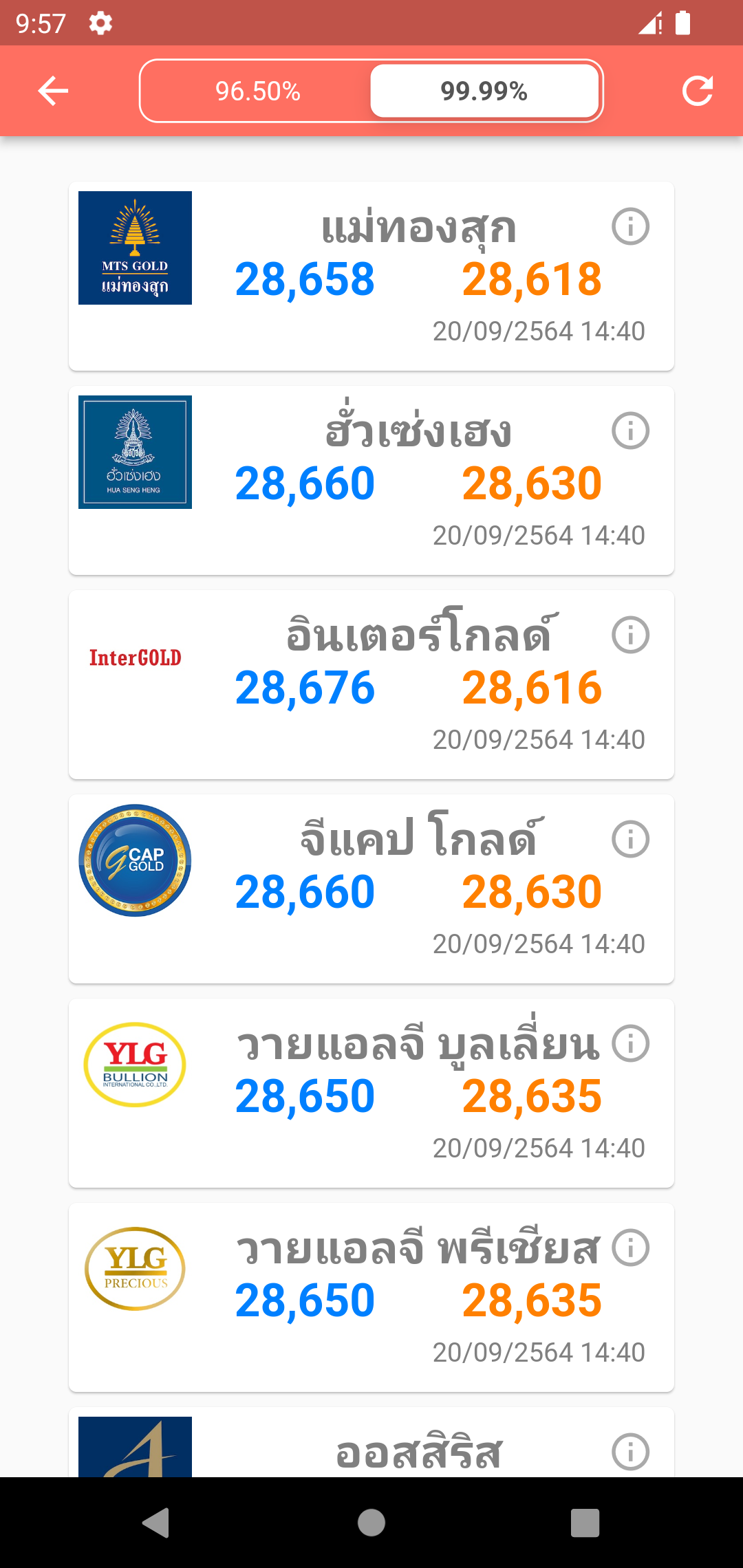Open info for วายแอลจี บูลเลี่ยน
743x1568 pixels.
(630, 1043)
